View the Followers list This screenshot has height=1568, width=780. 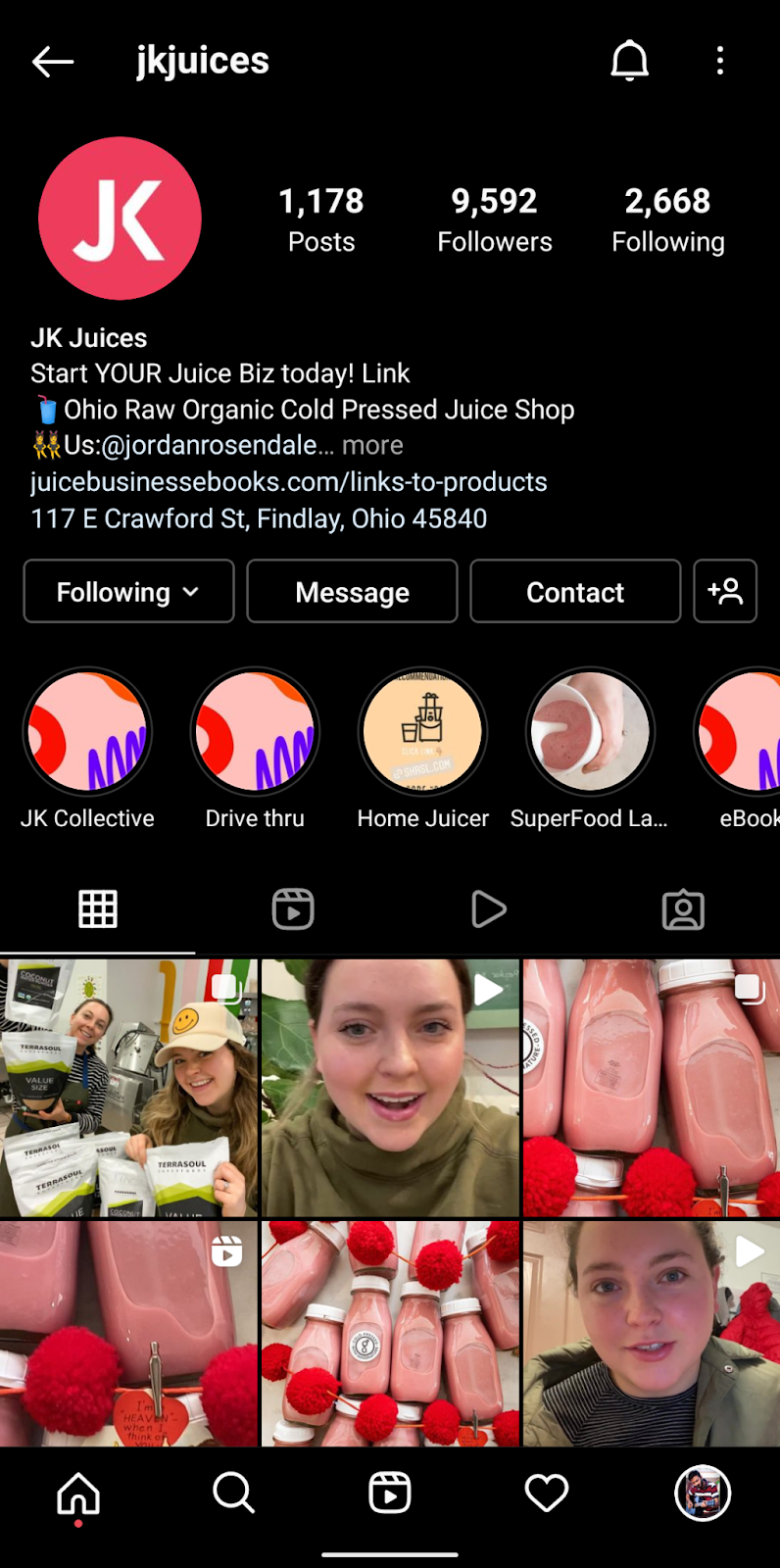[494, 220]
